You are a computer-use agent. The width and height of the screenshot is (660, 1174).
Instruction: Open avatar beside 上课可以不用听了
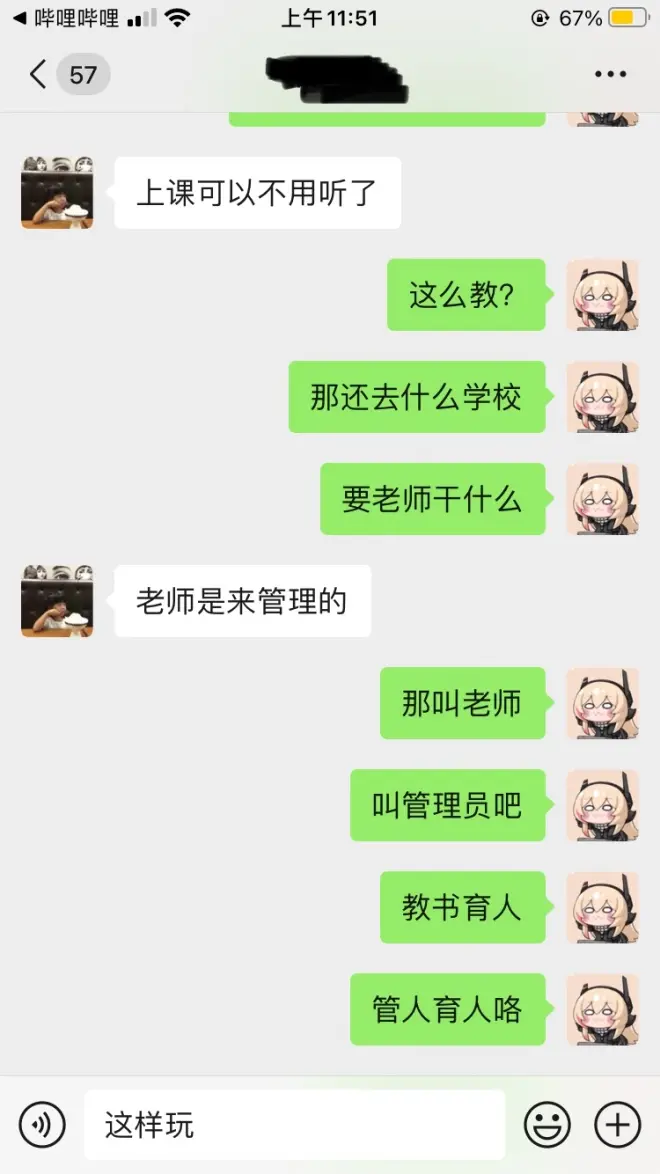click(57, 193)
